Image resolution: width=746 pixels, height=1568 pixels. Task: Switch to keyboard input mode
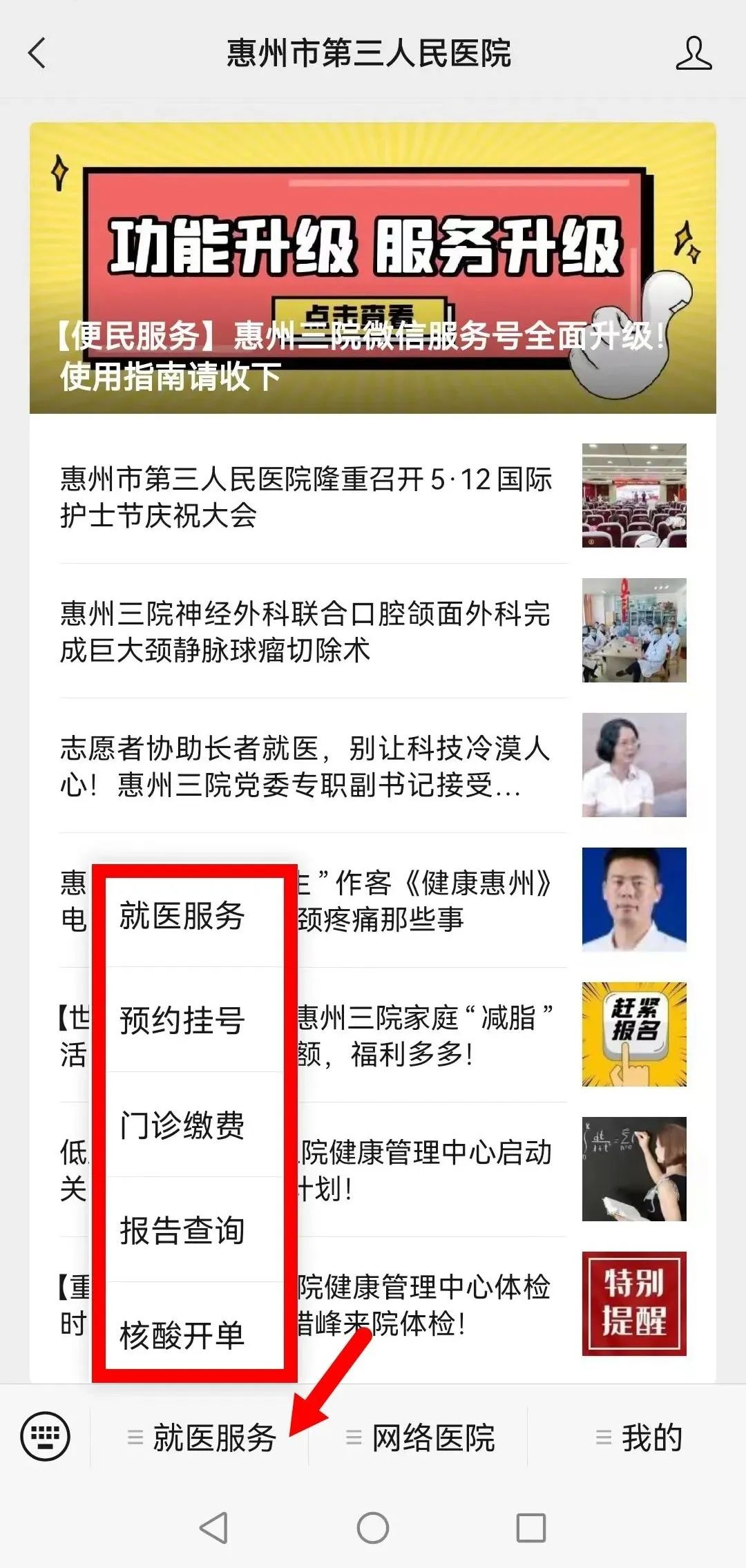coord(46,1437)
